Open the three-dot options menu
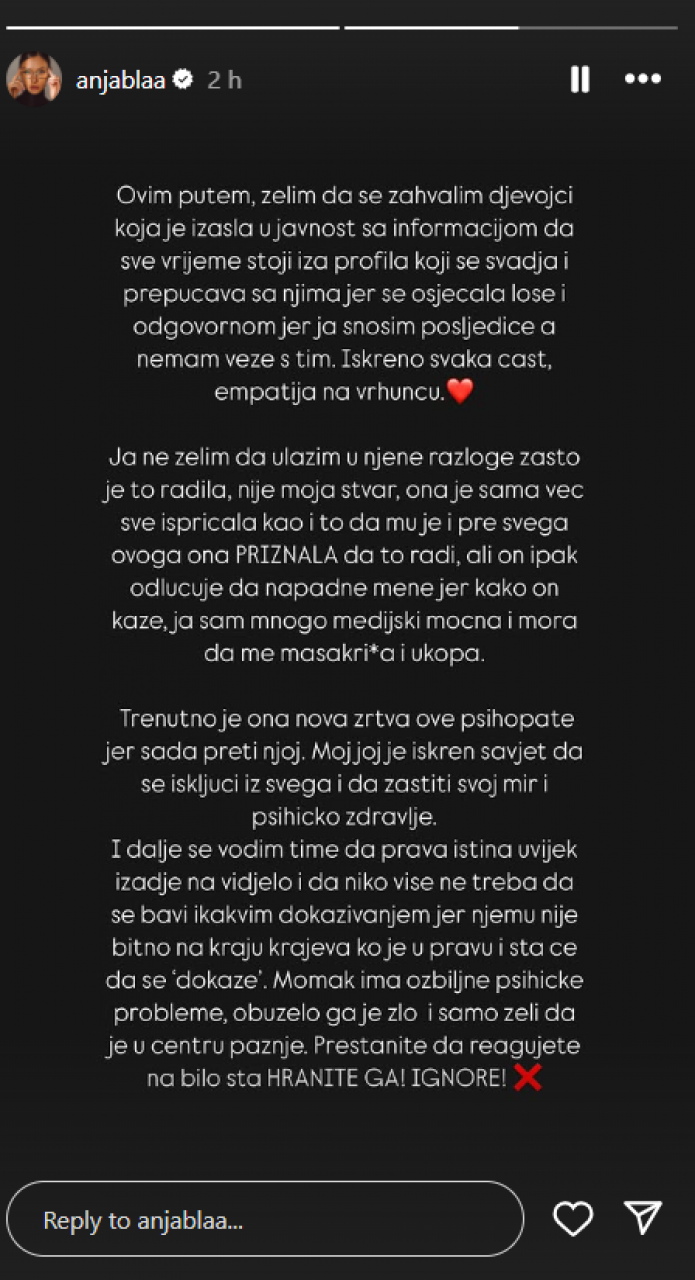 [643, 80]
